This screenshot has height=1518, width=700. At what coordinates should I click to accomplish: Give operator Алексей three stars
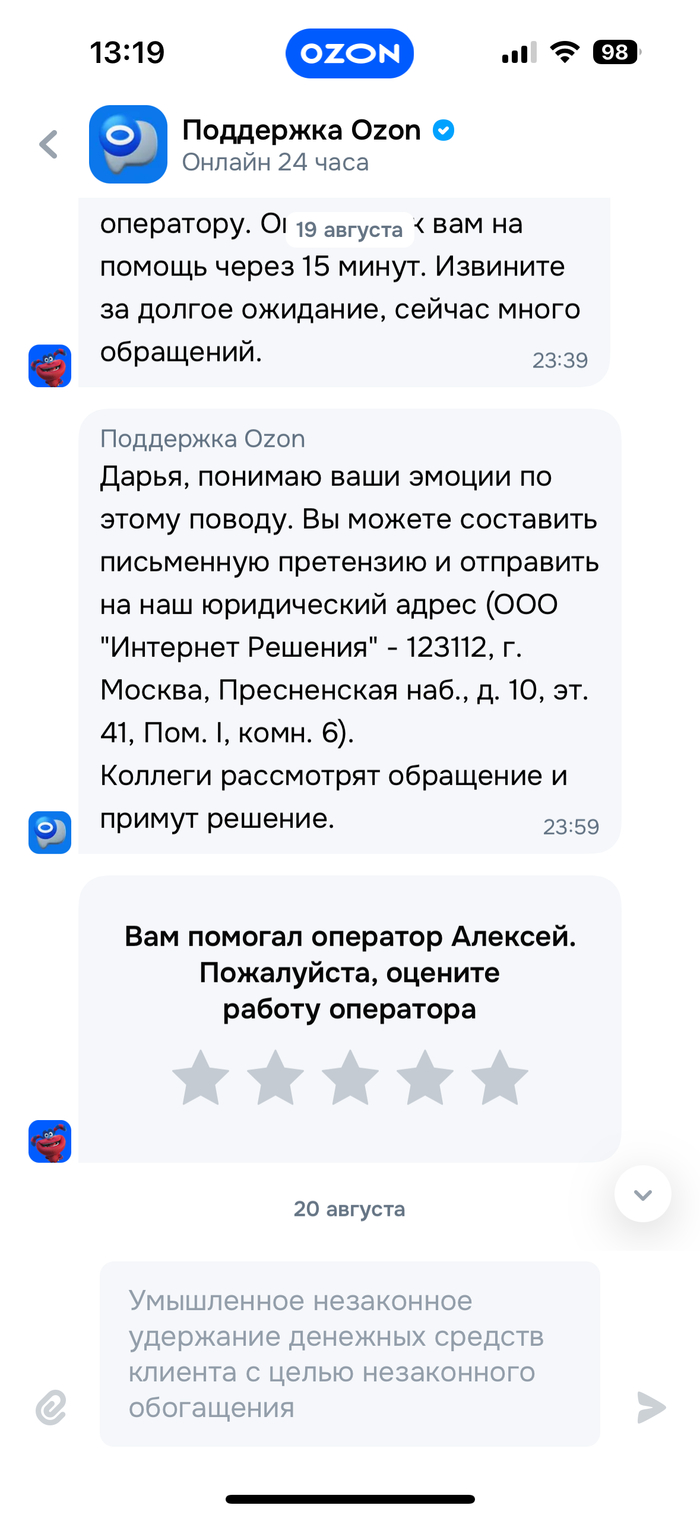[350, 1078]
